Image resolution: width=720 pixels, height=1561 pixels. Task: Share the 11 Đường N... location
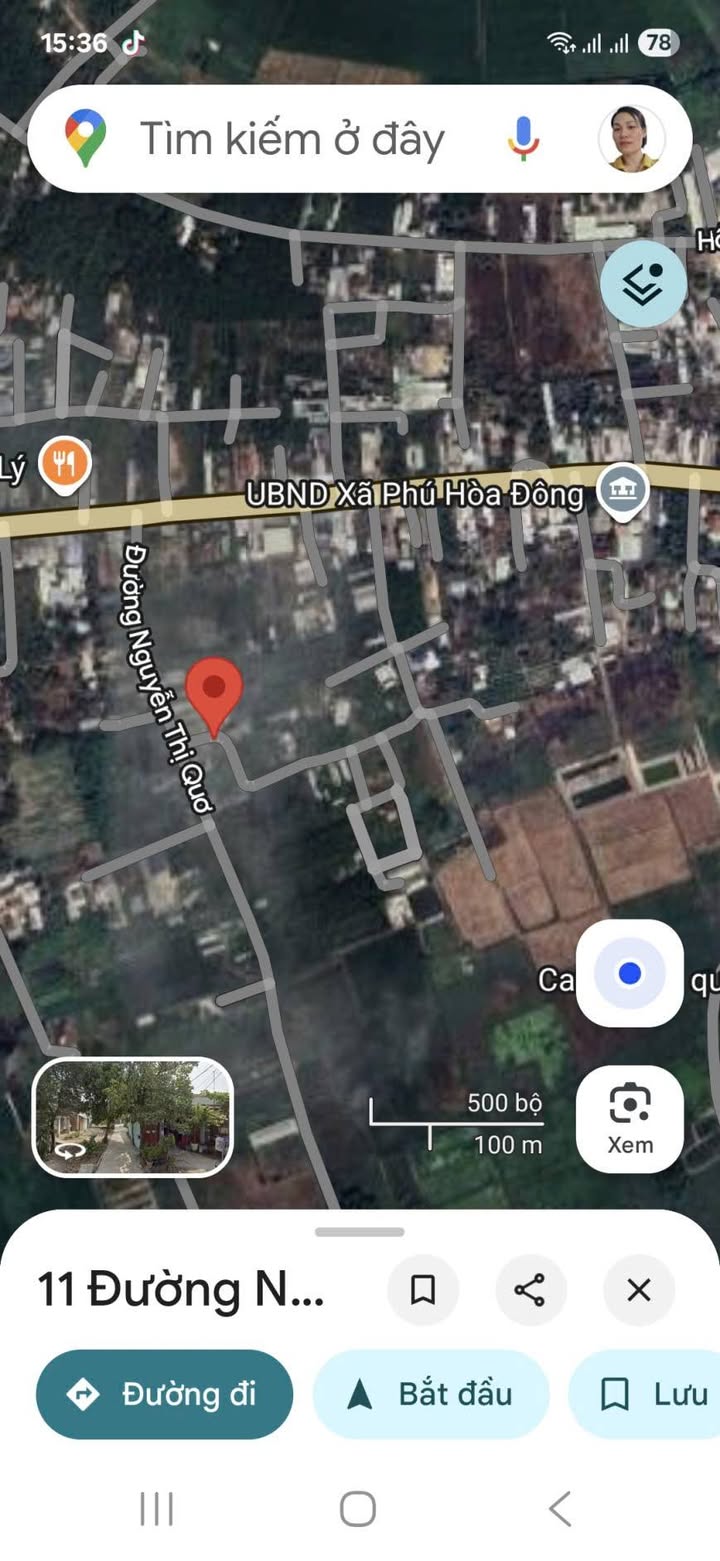pos(530,1290)
